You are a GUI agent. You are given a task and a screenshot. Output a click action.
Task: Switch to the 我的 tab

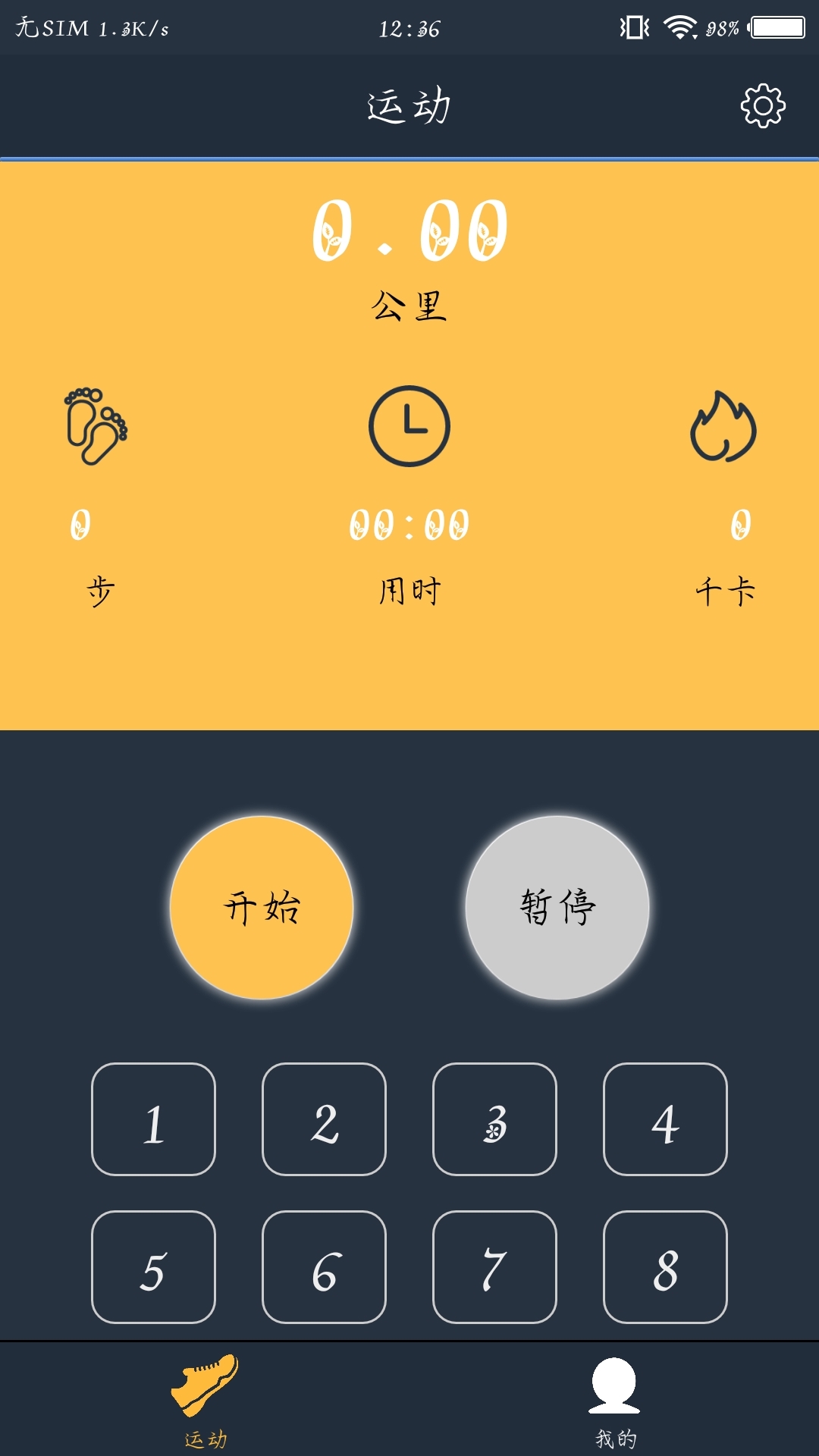tap(614, 1403)
